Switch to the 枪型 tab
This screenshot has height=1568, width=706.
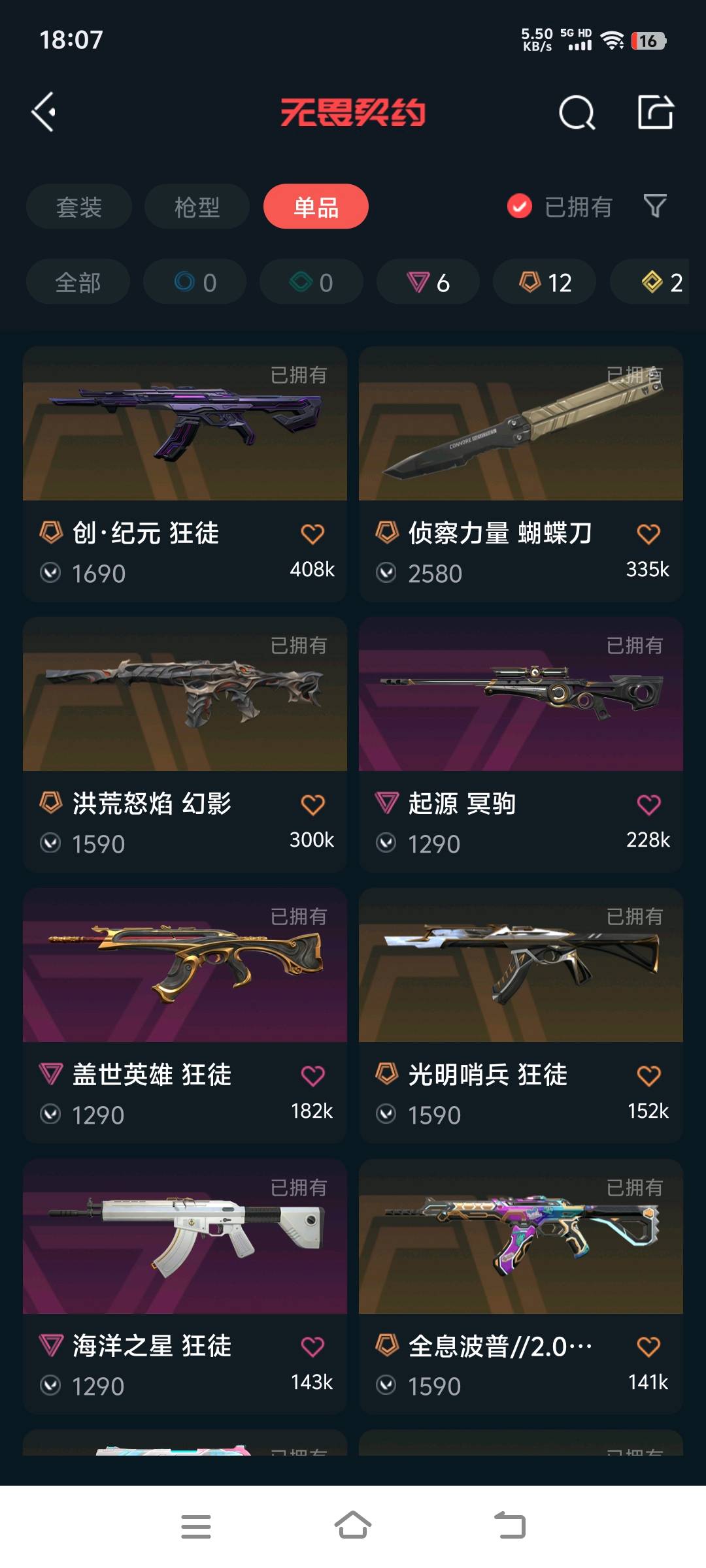[197, 207]
